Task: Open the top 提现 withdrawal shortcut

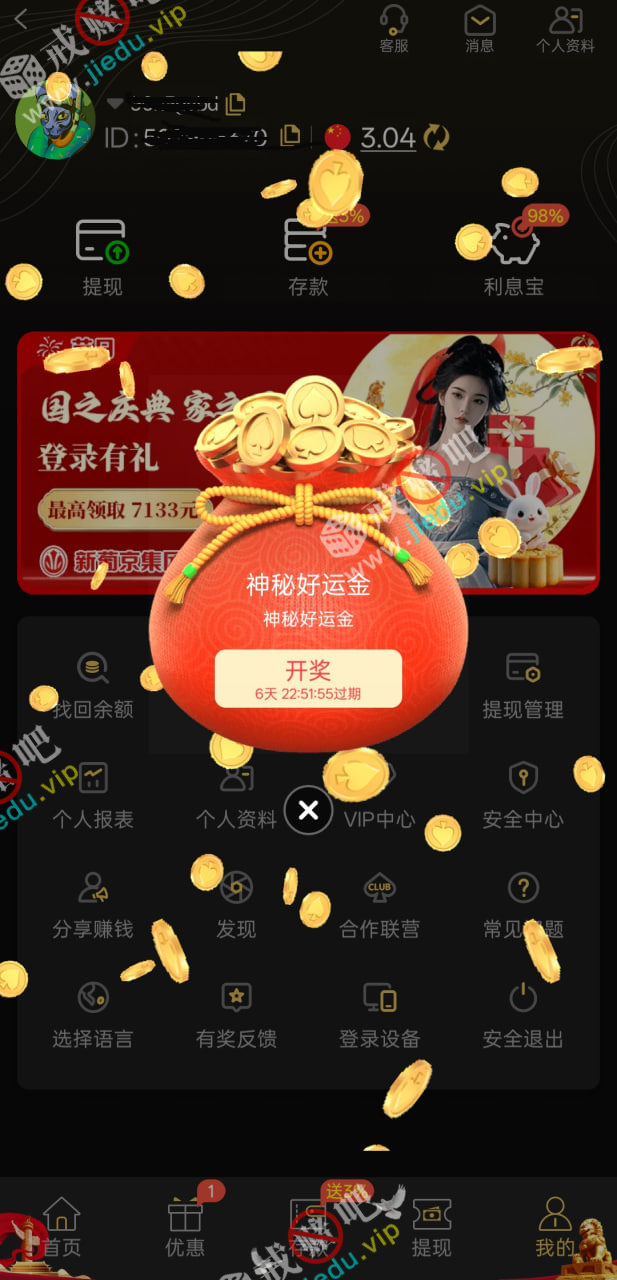Action: [102, 258]
